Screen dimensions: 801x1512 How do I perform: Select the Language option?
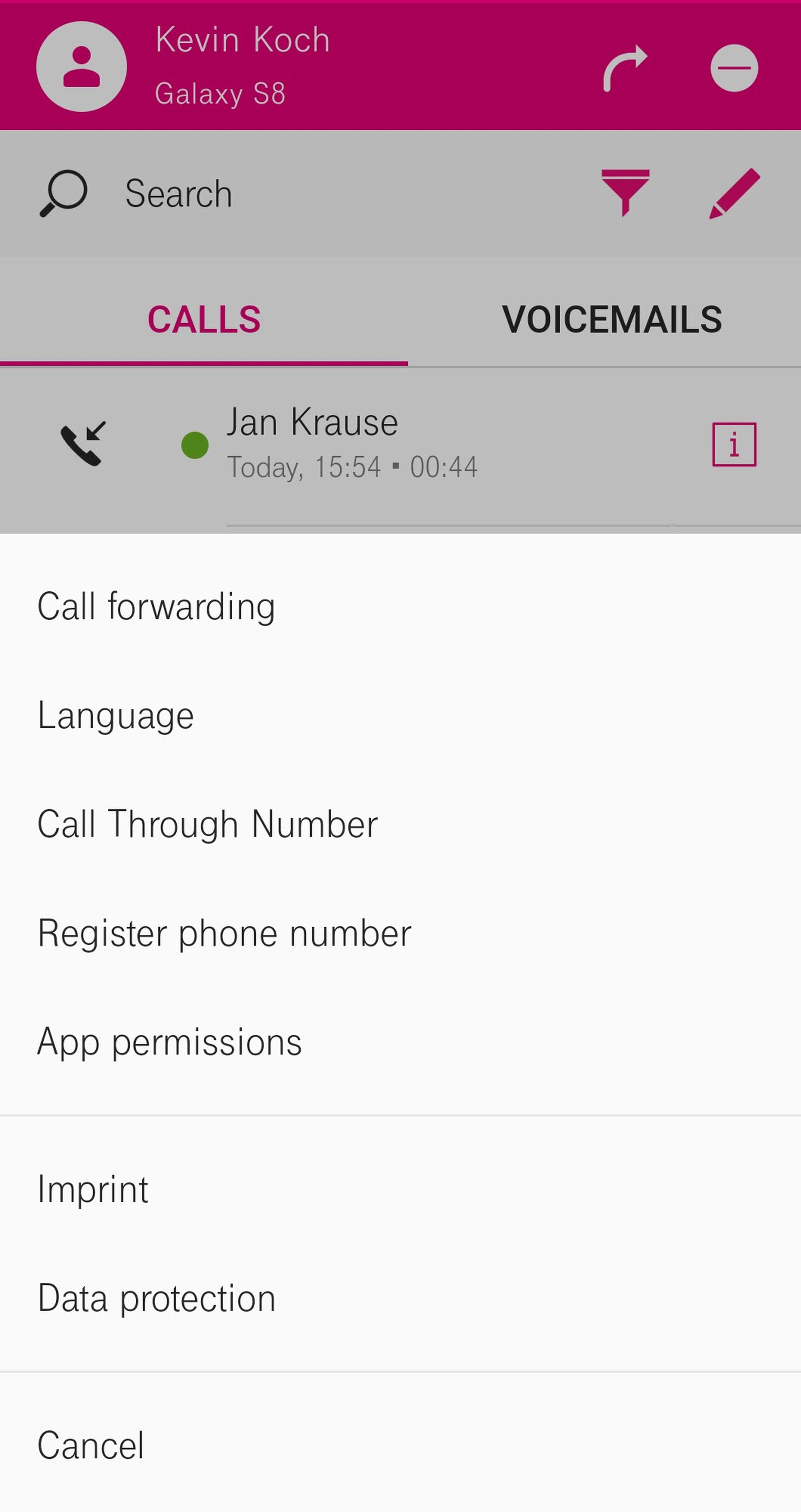click(116, 716)
